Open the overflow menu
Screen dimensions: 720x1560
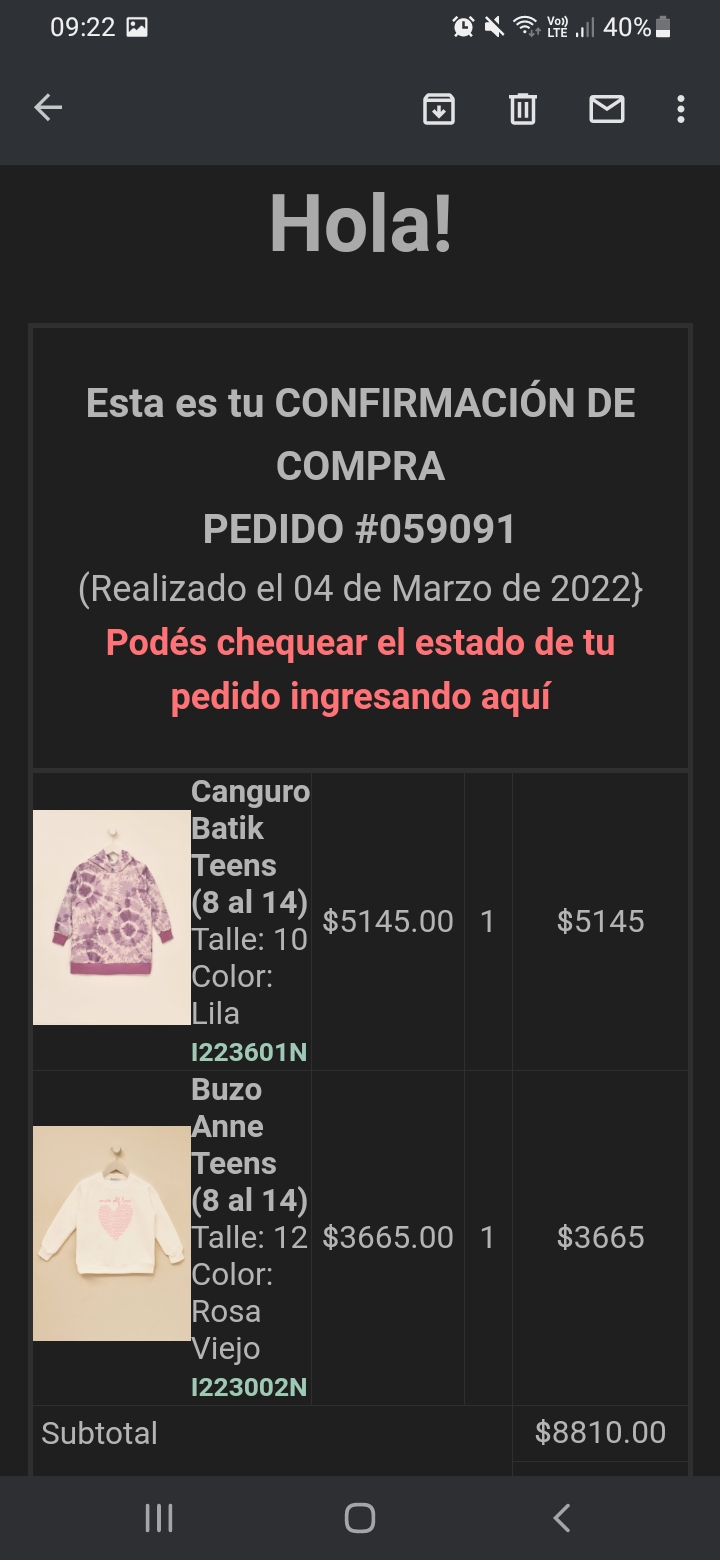pyautogui.click(x=681, y=108)
